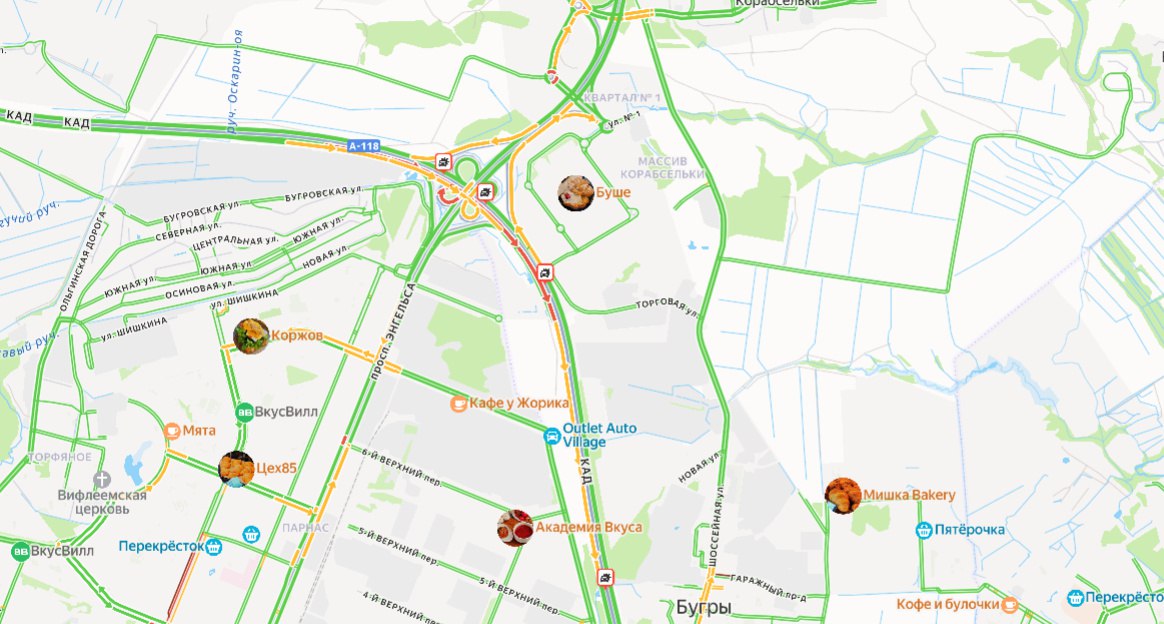Screen dimensions: 1164x624
Task: Tap the Академия Вкуса marker
Action: click(x=515, y=527)
